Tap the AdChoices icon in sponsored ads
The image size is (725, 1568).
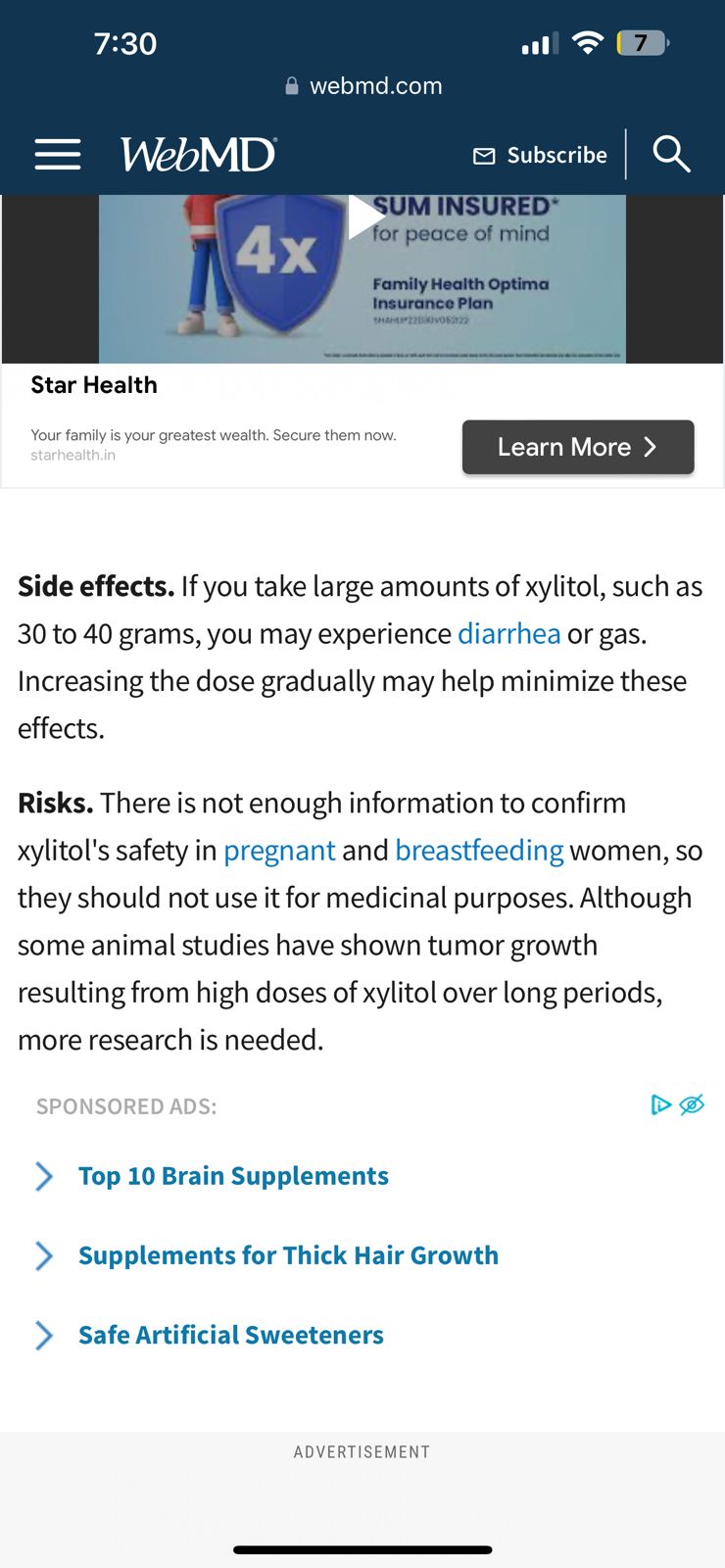[661, 1105]
